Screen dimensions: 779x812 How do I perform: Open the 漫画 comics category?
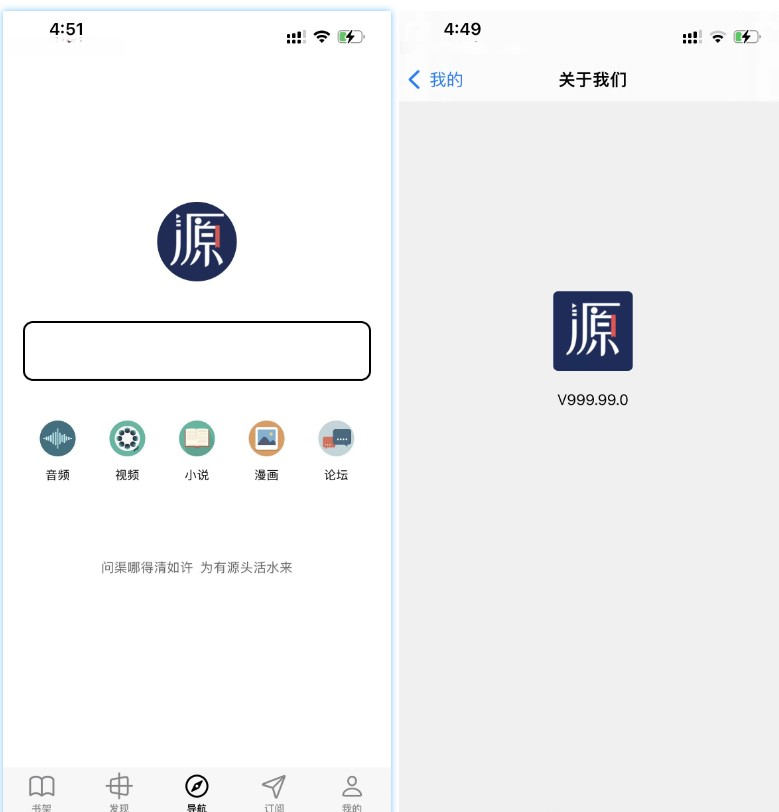click(266, 439)
